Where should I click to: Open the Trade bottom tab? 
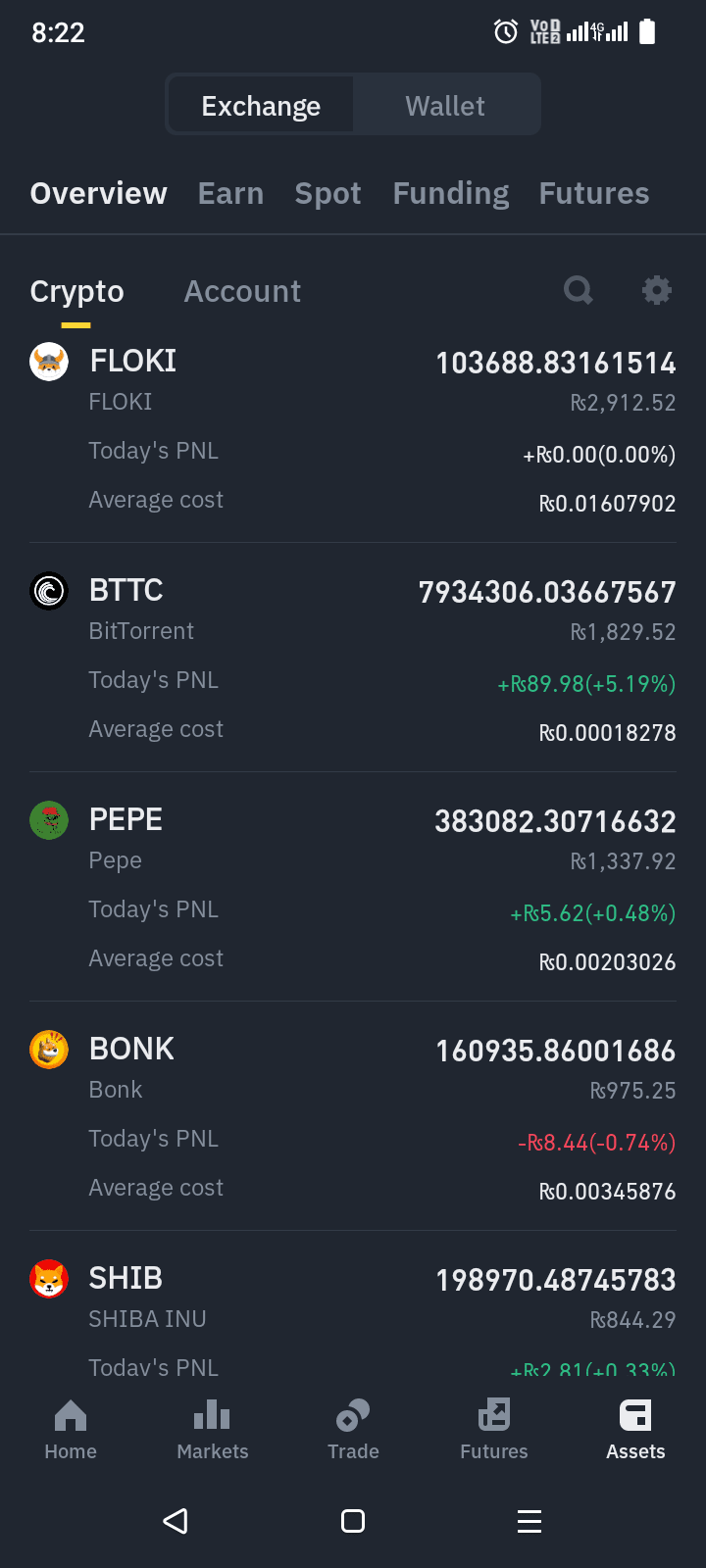pyautogui.click(x=353, y=1430)
